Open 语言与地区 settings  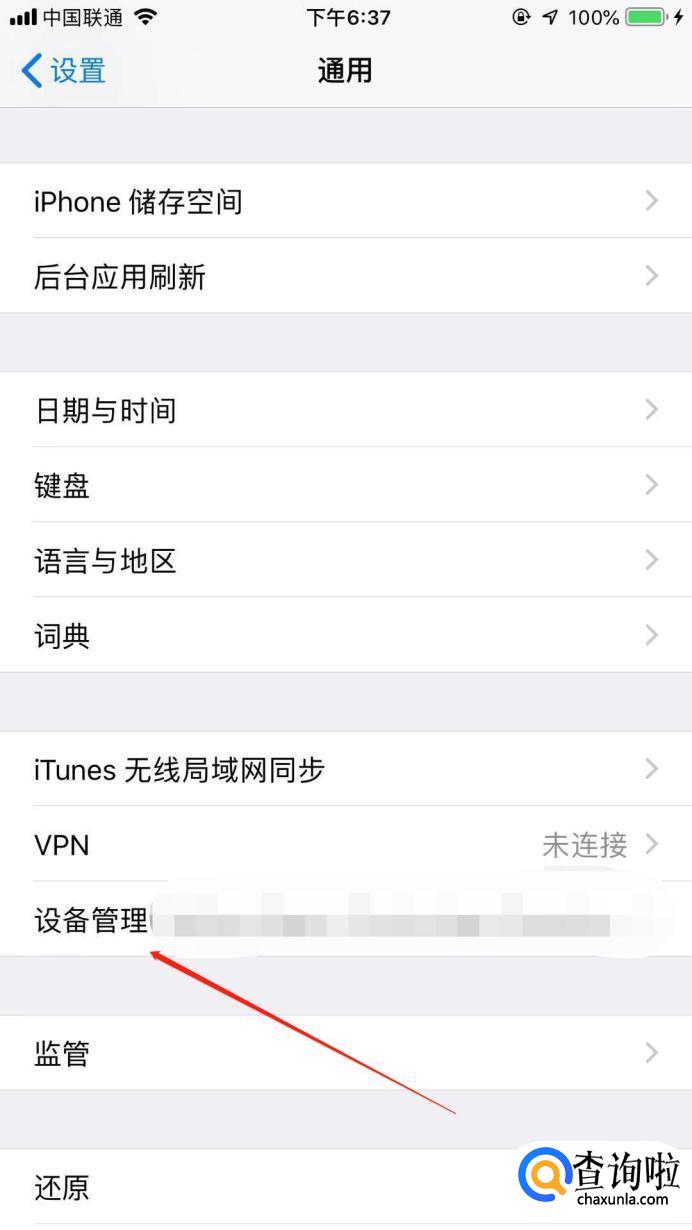click(x=346, y=560)
